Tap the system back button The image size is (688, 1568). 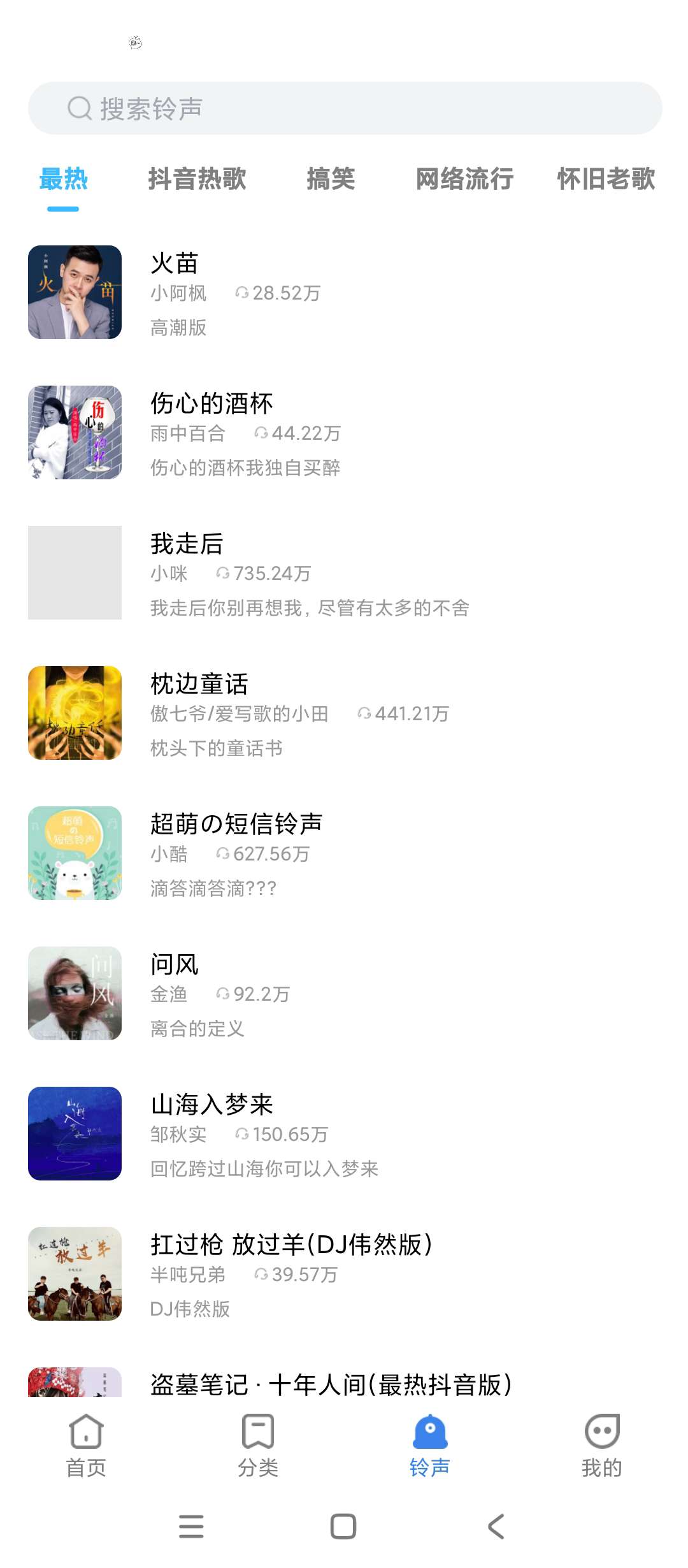click(496, 1527)
